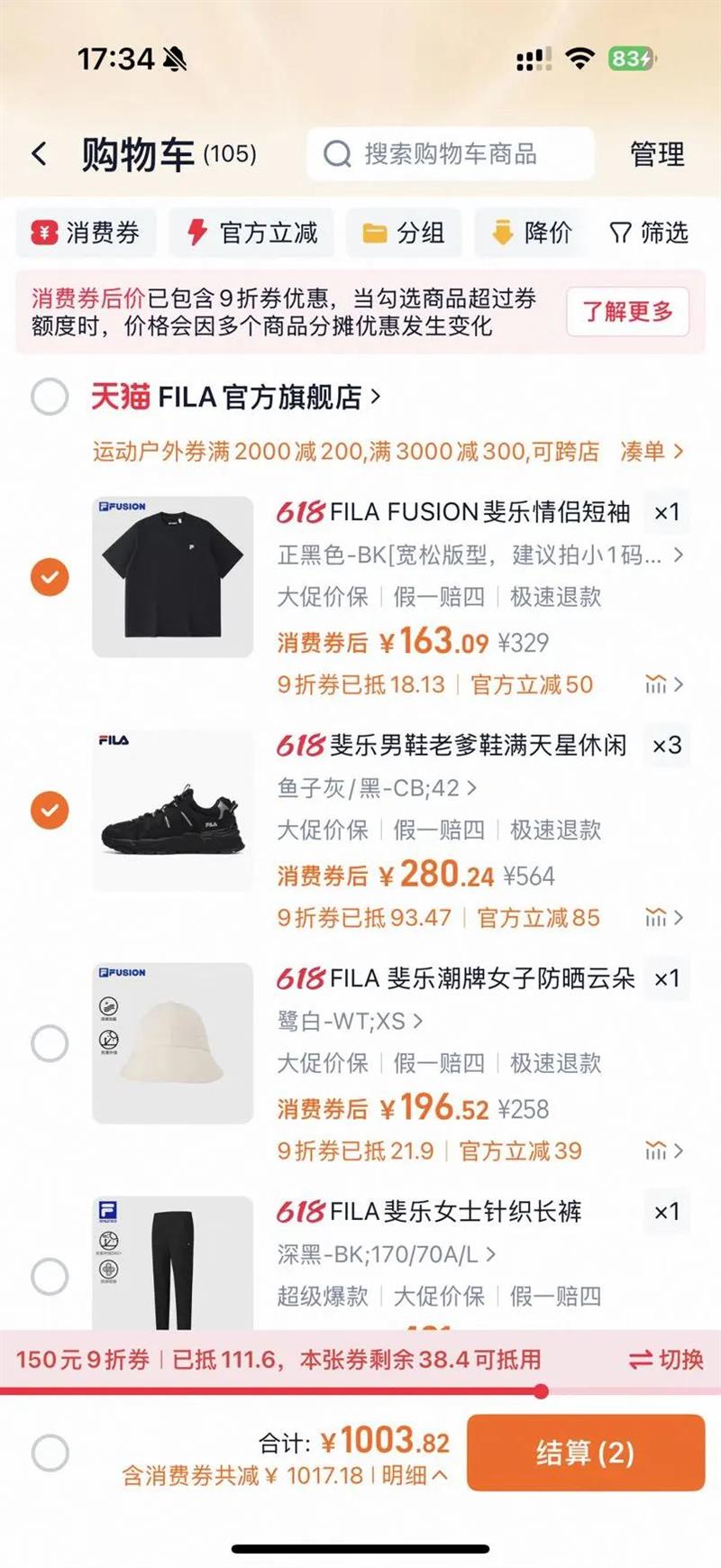The height and width of the screenshot is (1568, 721).
Task: Select the 消费券 filter chip
Action: coord(87,233)
